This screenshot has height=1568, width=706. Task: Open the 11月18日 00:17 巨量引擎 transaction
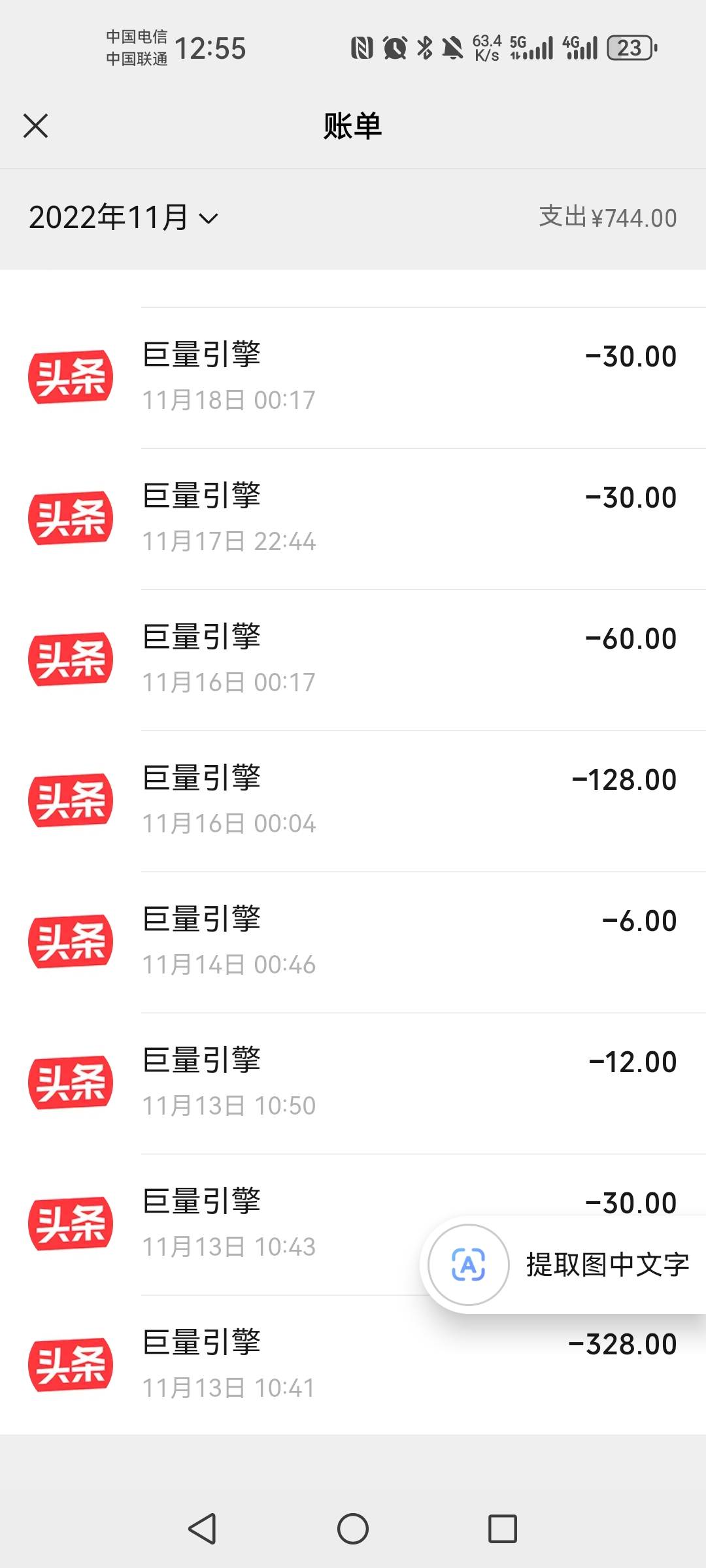(x=353, y=377)
